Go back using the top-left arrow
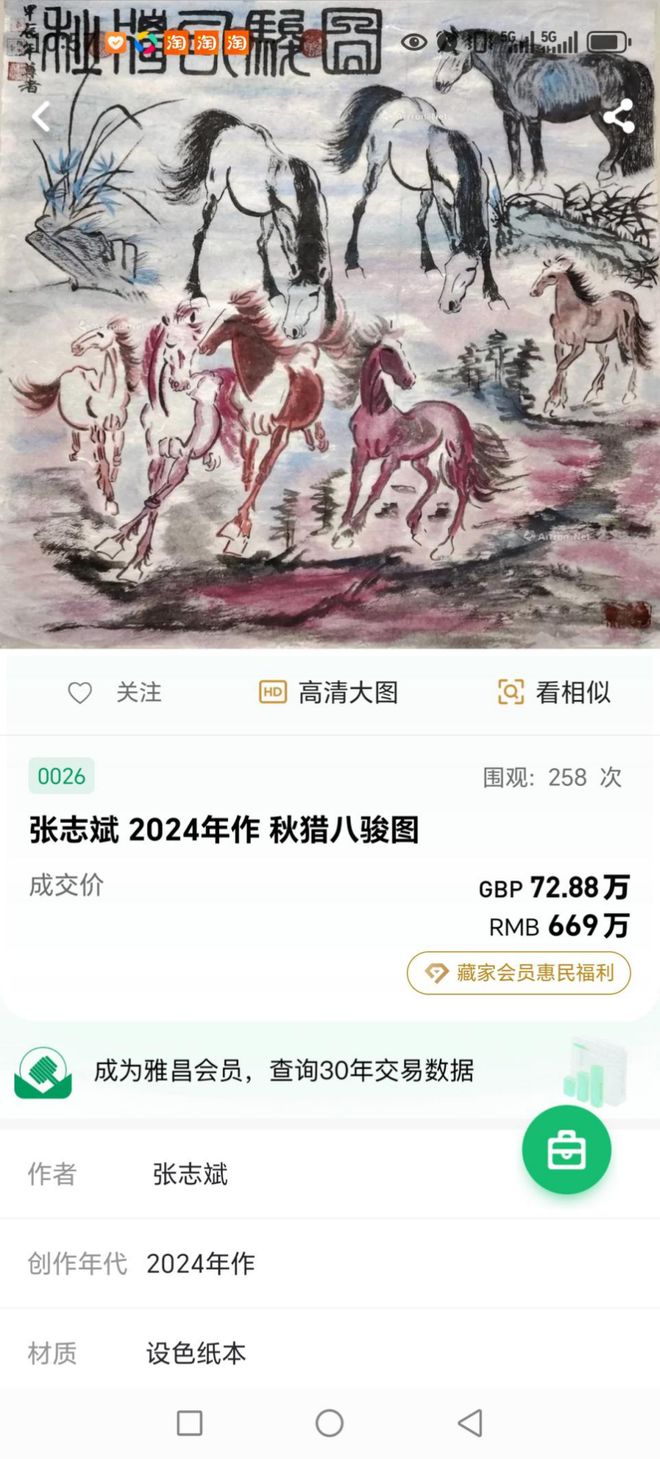This screenshot has height=1459, width=660. click(40, 117)
